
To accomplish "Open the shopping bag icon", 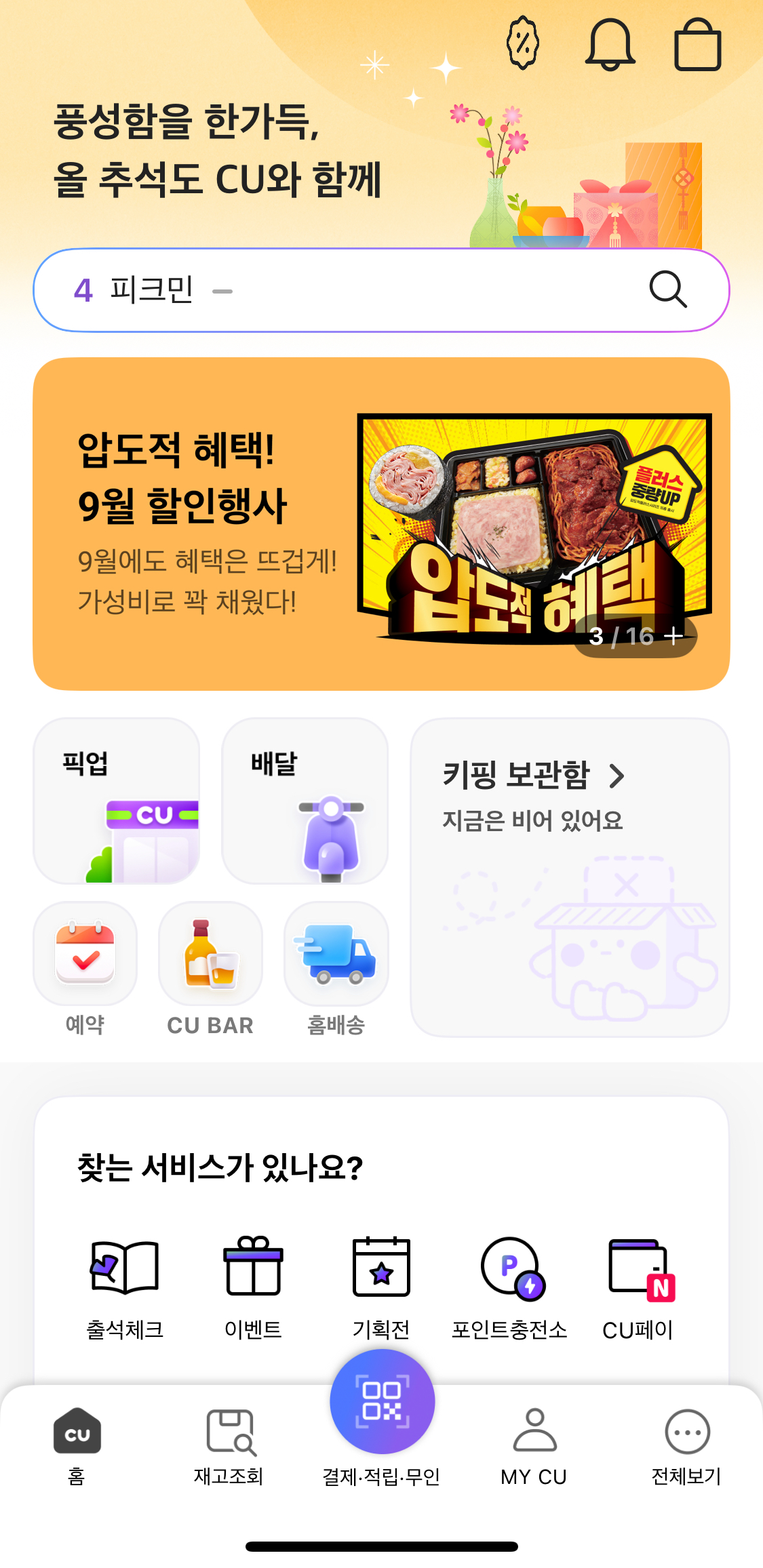I will 695,44.
